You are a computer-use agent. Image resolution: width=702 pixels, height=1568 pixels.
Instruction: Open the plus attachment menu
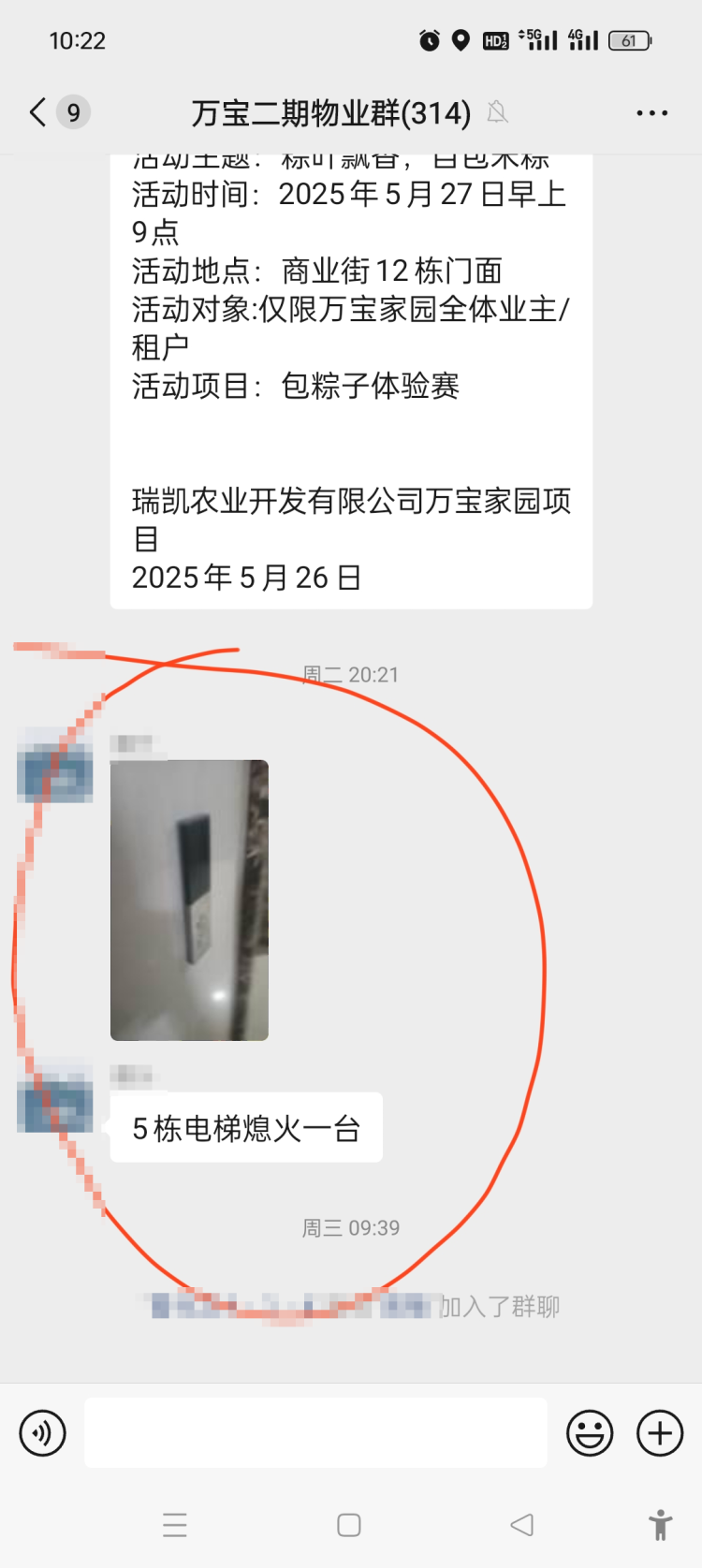point(660,1433)
